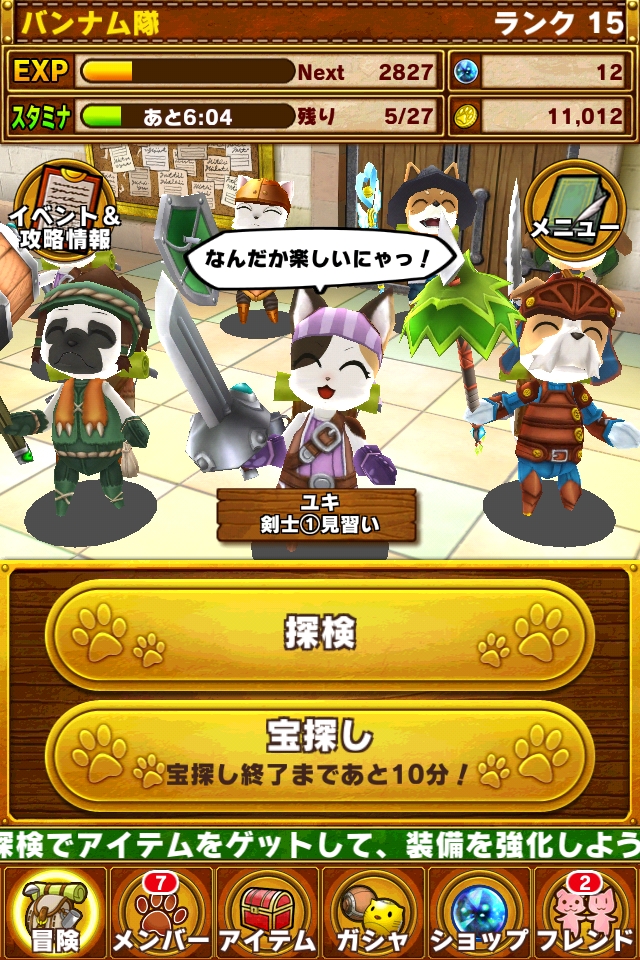Switch to the メンバー tab
640x960 pixels.
[x=161, y=912]
